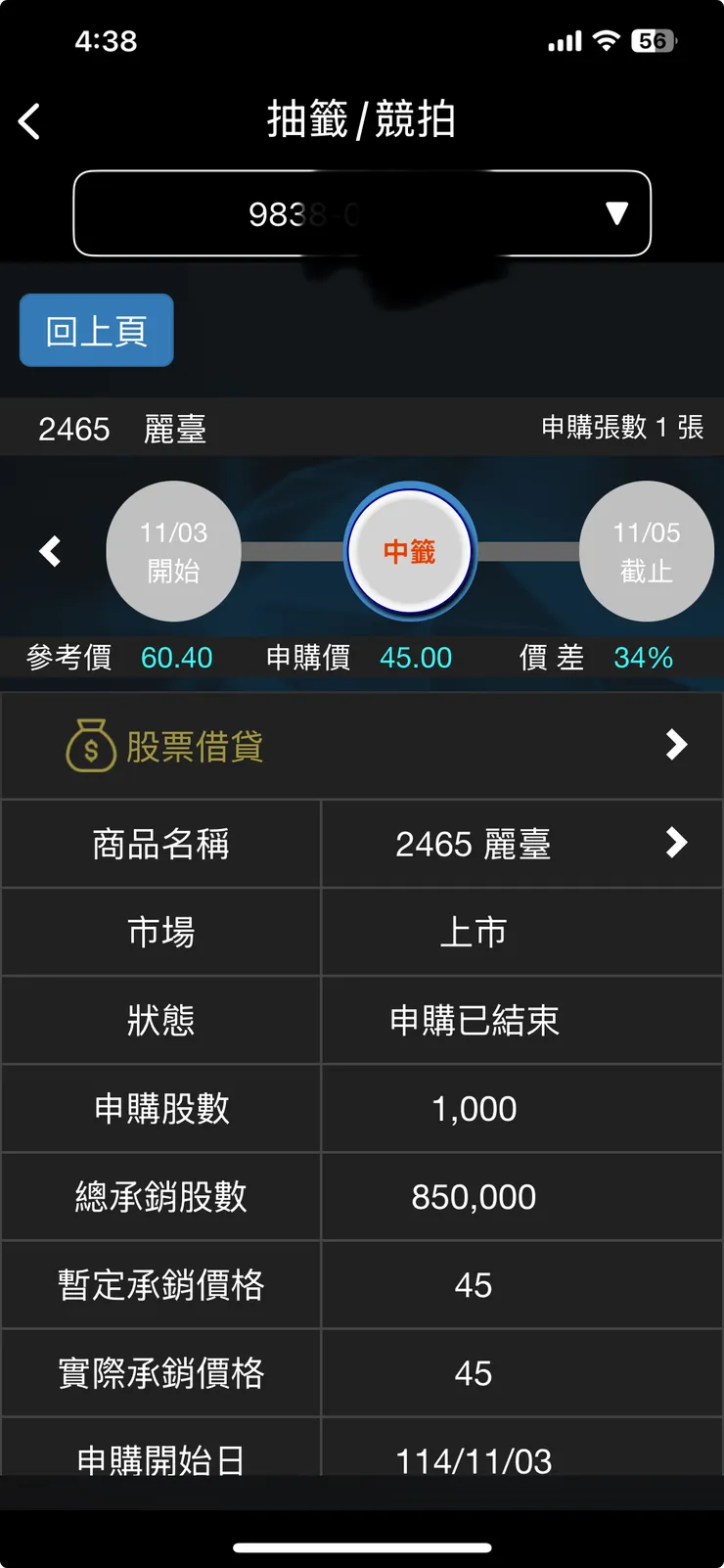Open the 9838 stock selection dropdown
This screenshot has height=1568, width=724.
[x=362, y=214]
